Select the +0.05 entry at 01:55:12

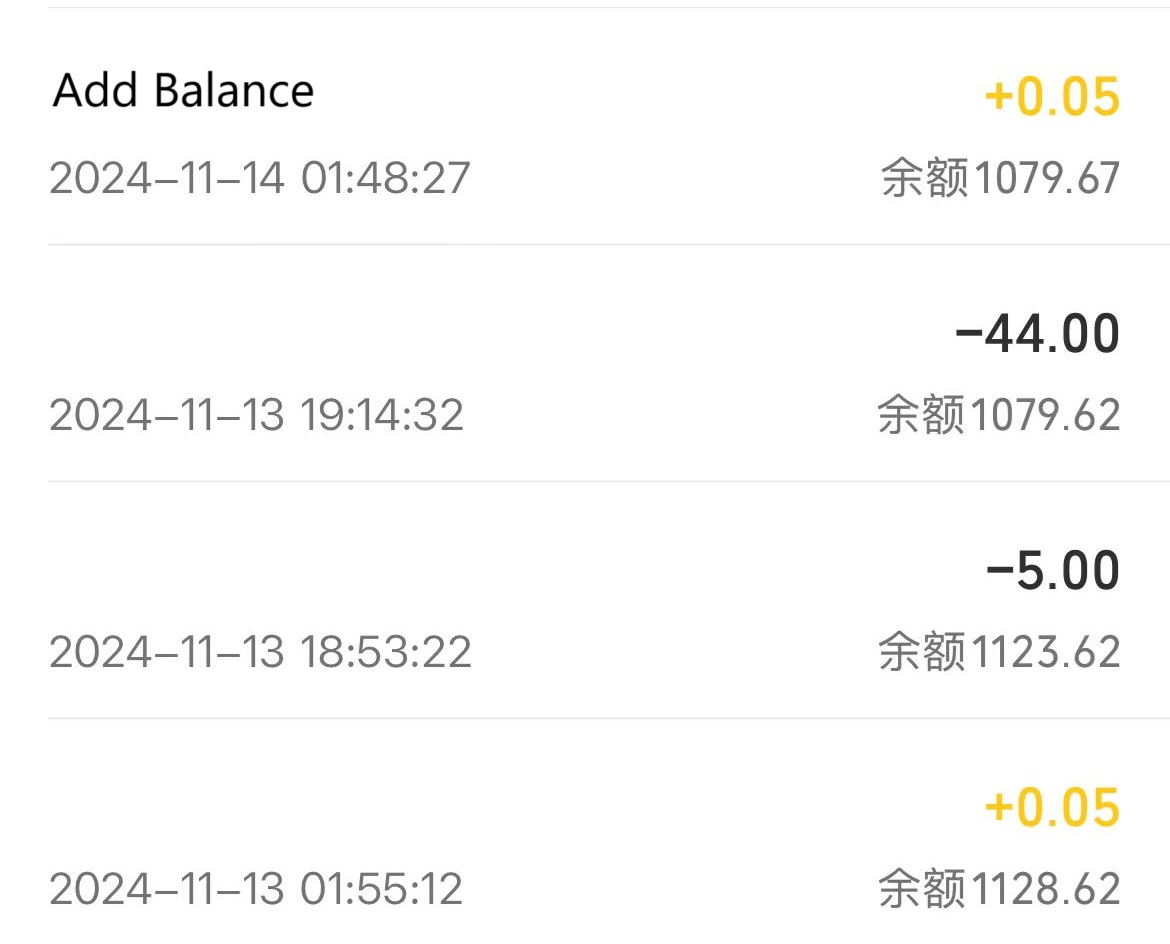click(585, 846)
